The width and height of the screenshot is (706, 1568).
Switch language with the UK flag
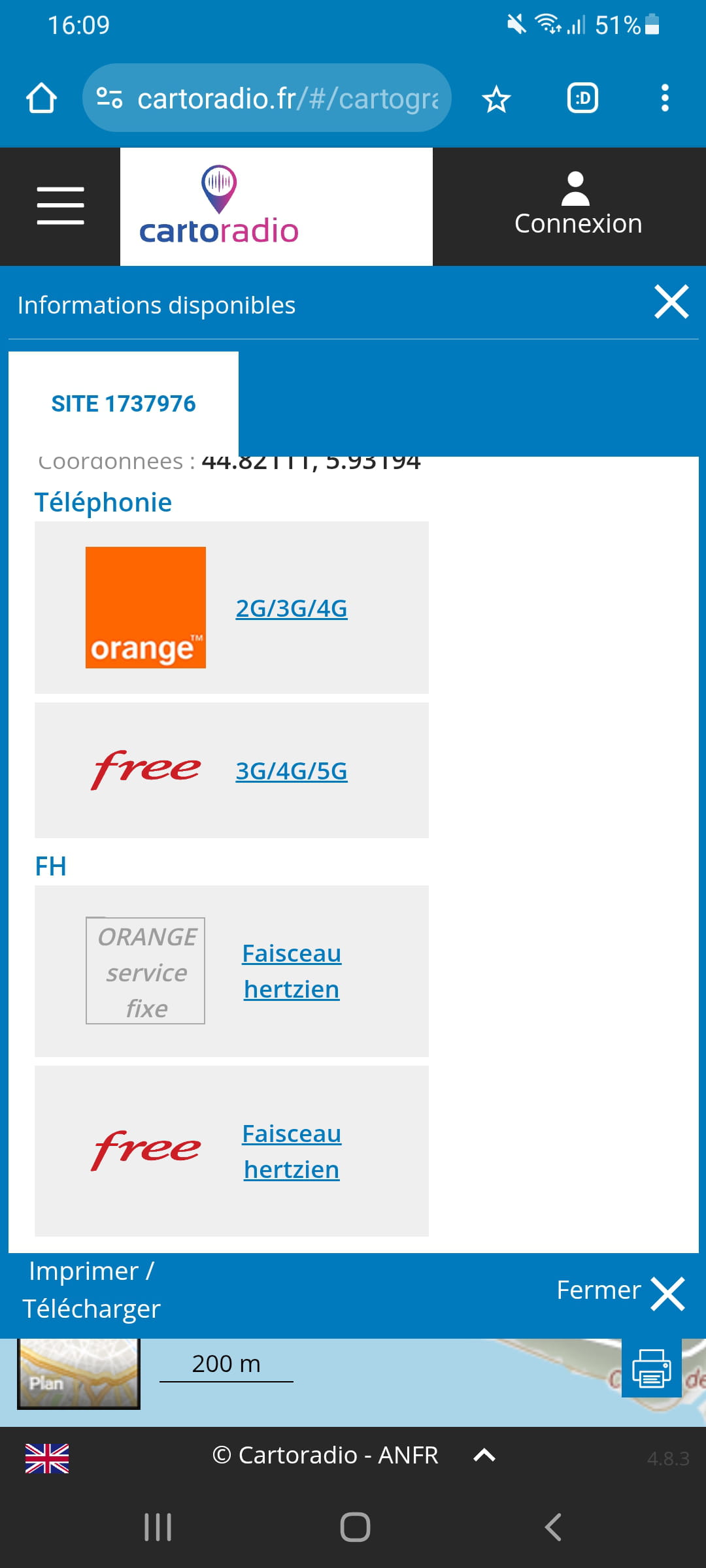point(47,1458)
